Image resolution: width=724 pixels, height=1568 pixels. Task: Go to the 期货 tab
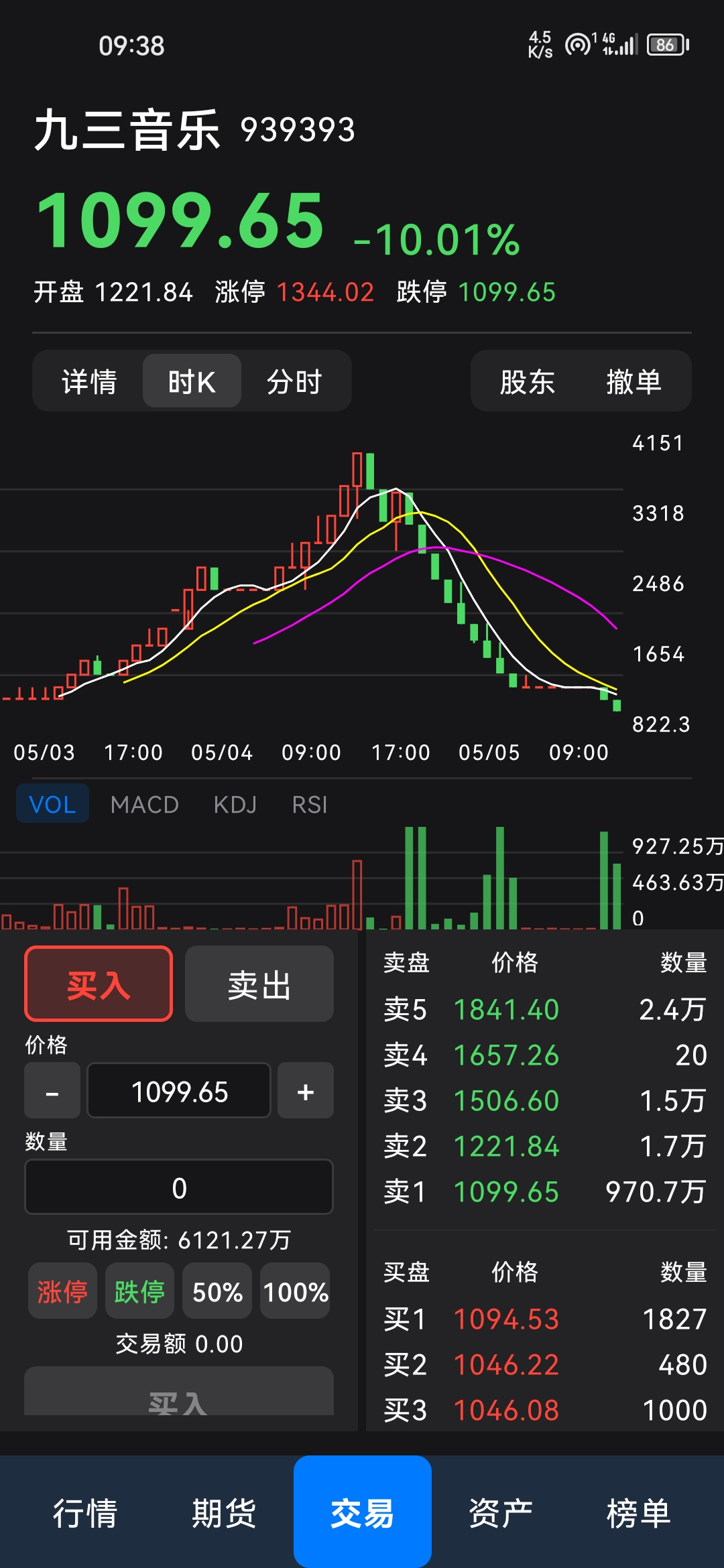tap(224, 1514)
